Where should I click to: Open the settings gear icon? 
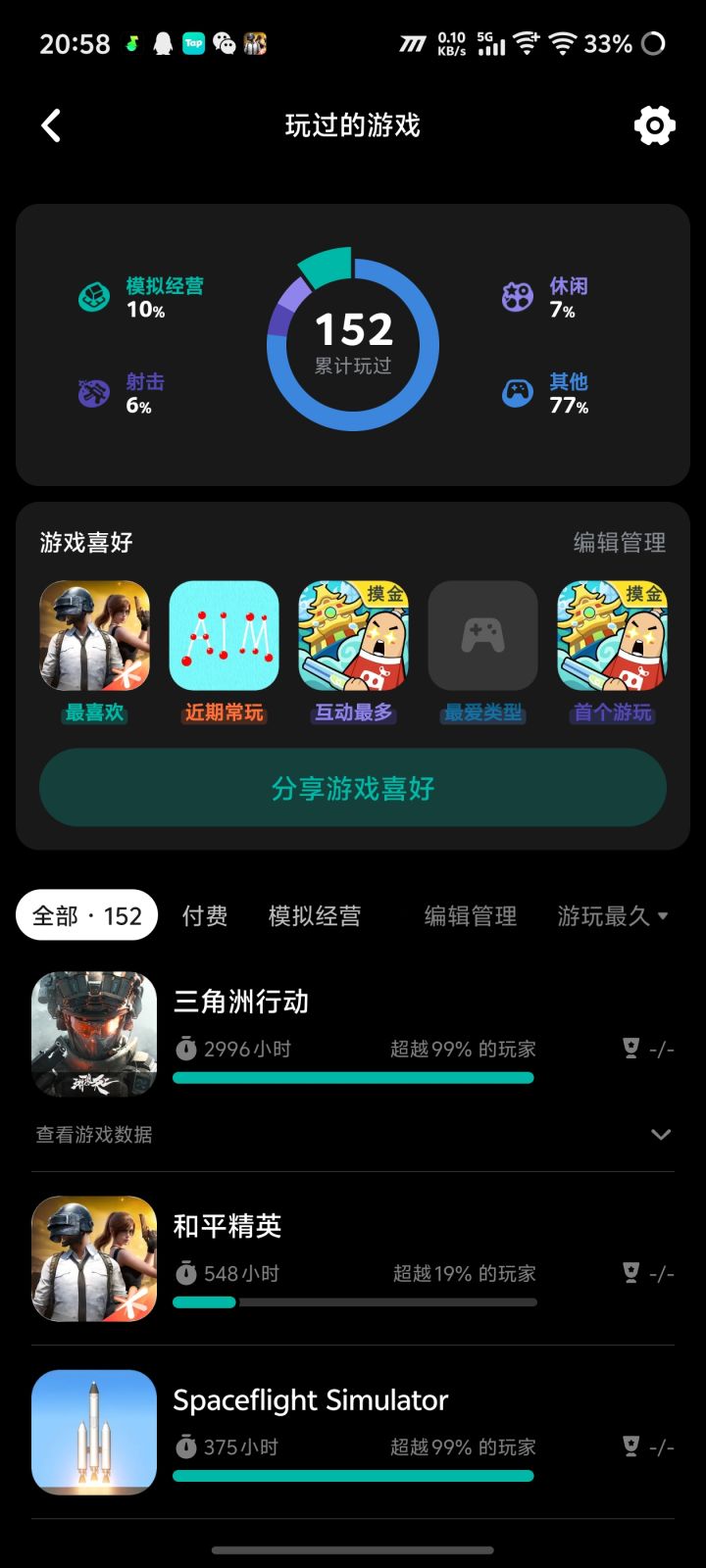654,125
